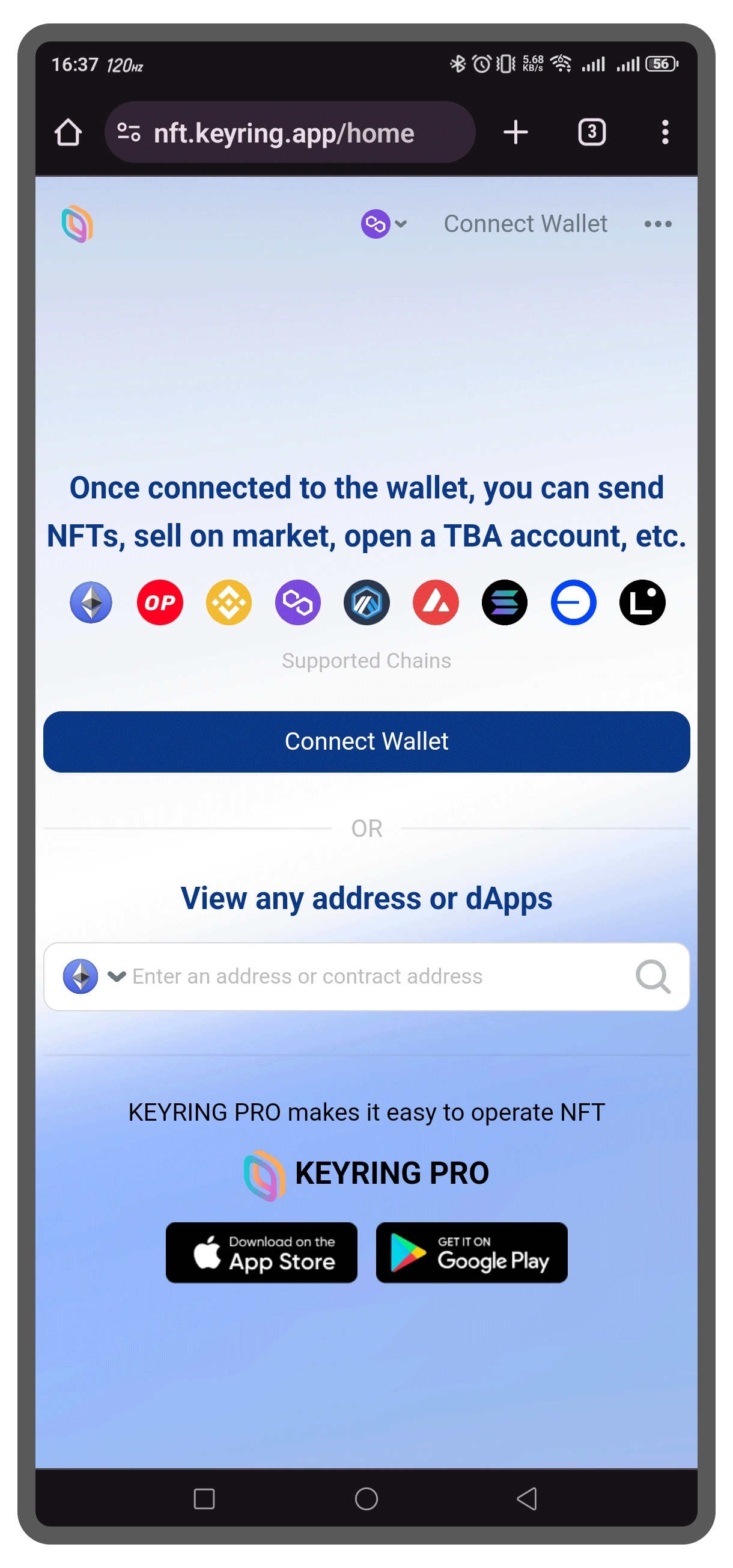Open a new browser tab
The image size is (733, 1568).
pos(516,132)
